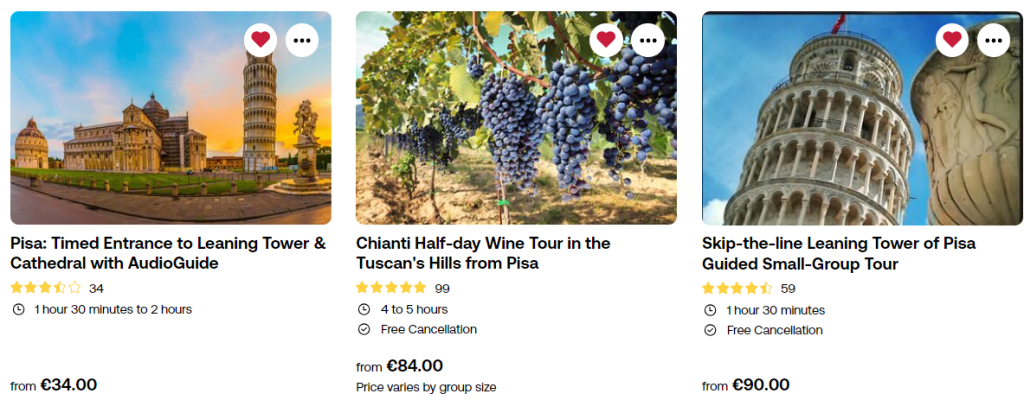
Task: Toggle the heart on Skip-the-line Leaning Tower tour
Action: pyautogui.click(x=952, y=40)
